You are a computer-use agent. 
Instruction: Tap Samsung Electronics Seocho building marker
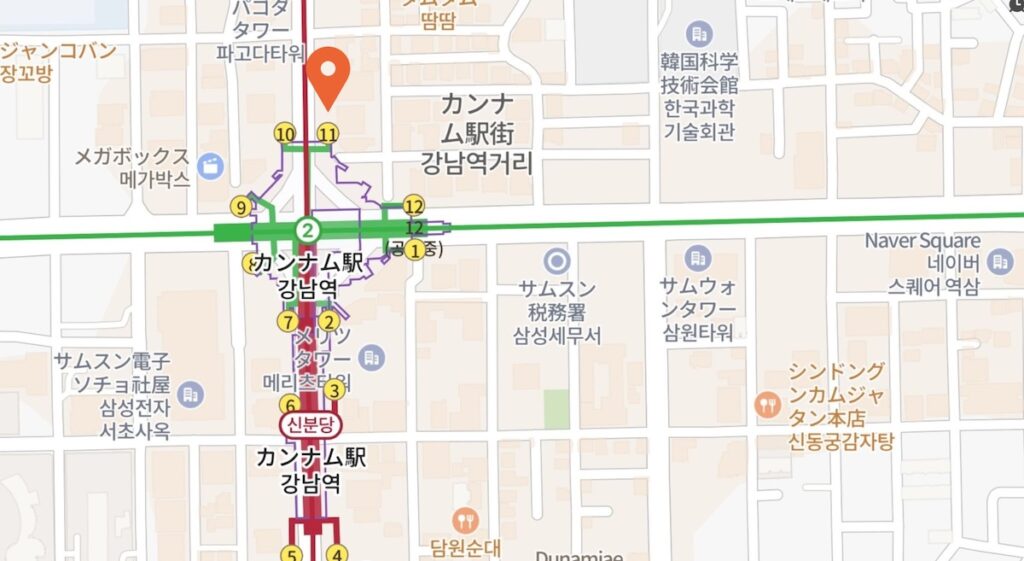tap(190, 393)
